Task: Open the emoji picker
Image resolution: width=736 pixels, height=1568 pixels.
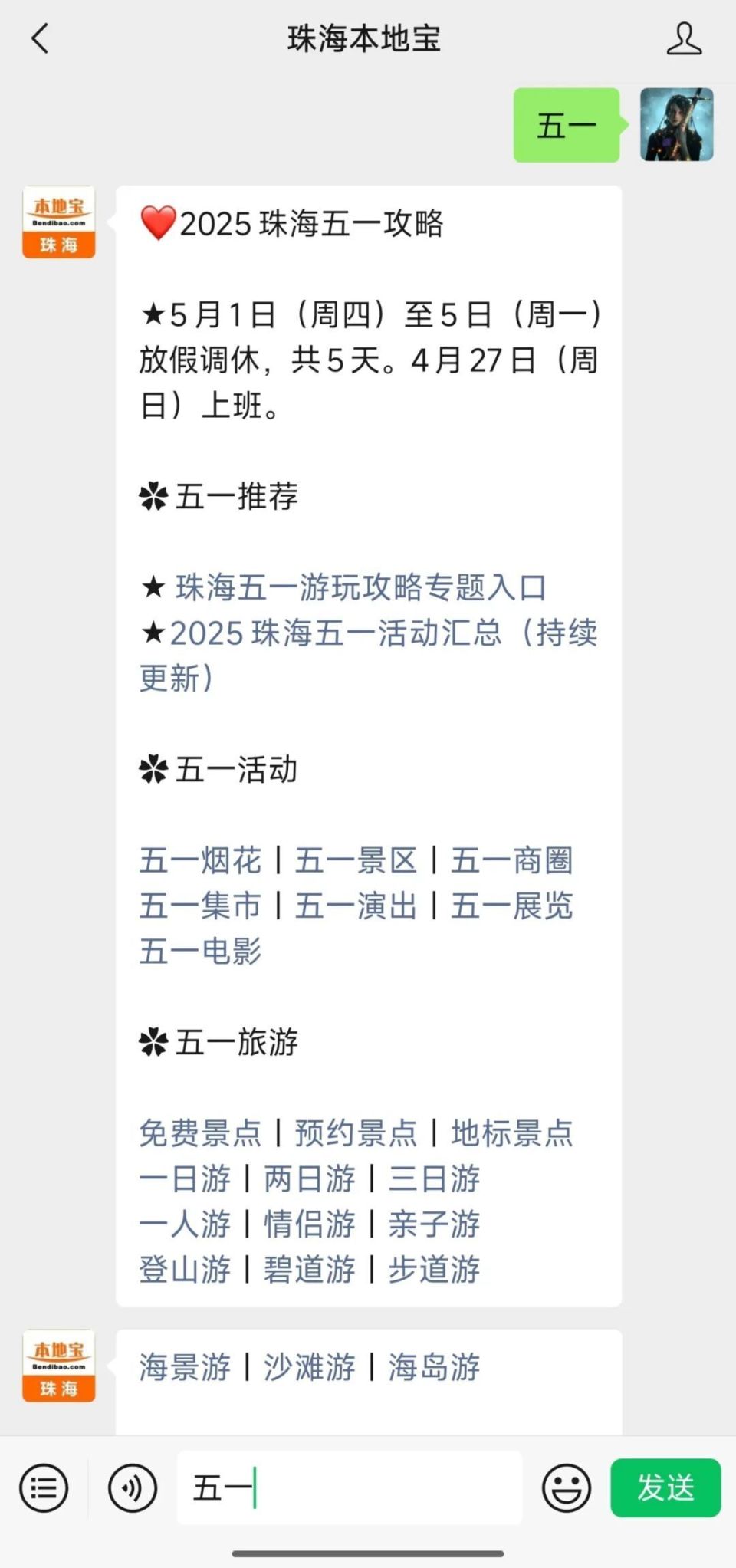Action: 566,1488
